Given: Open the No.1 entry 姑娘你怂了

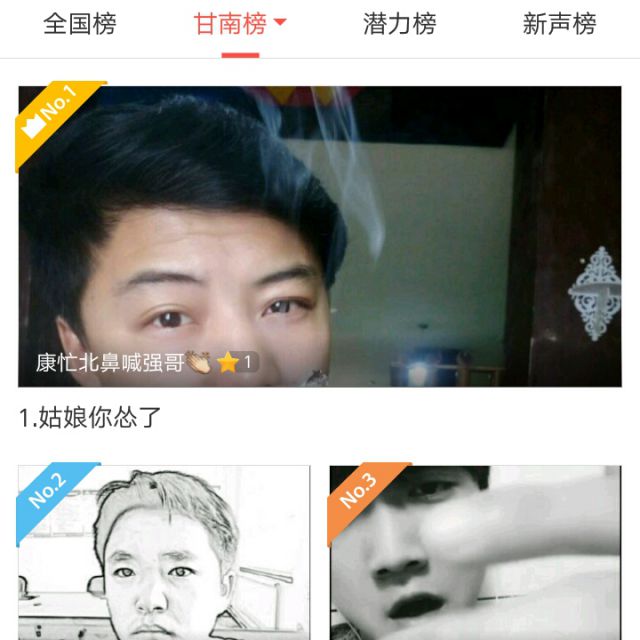Looking at the screenshot, I should [x=319, y=237].
